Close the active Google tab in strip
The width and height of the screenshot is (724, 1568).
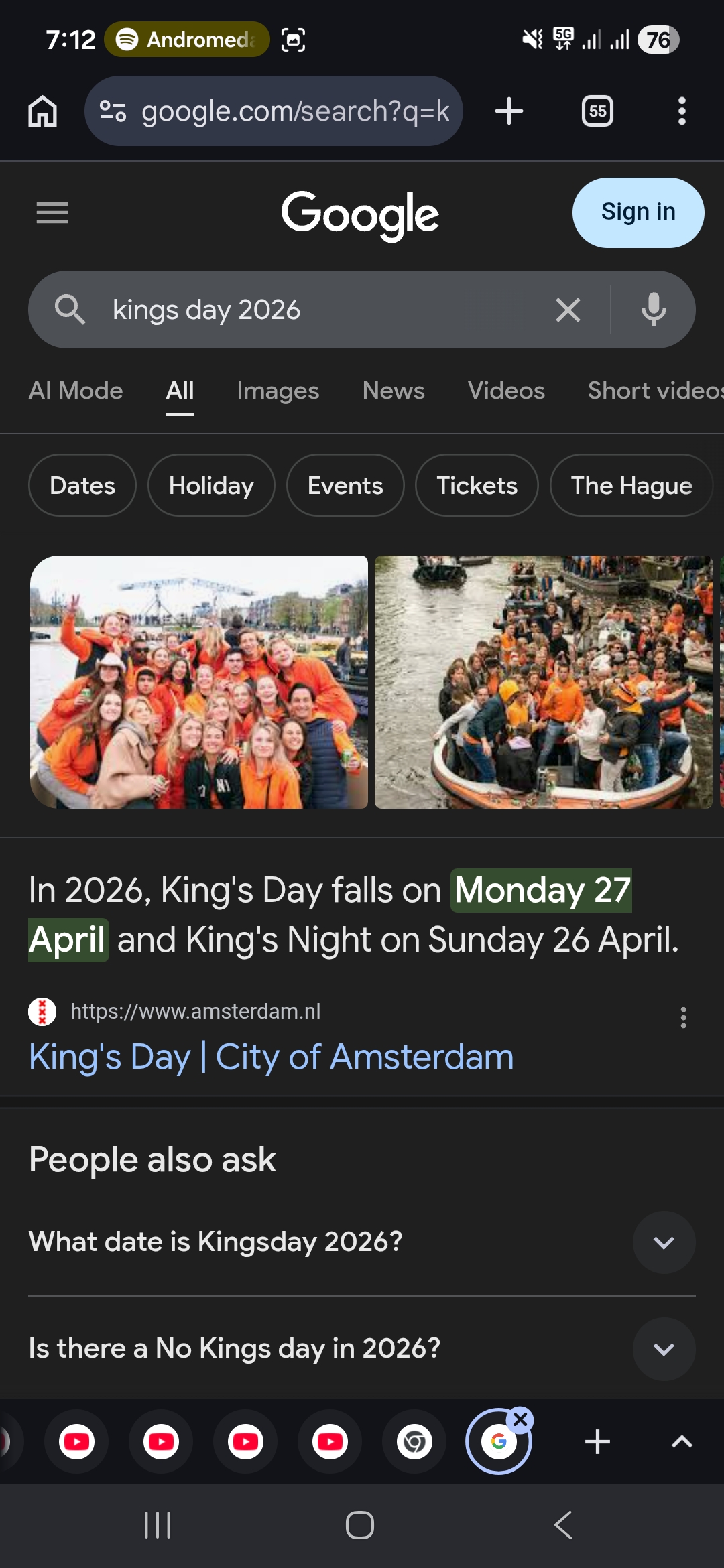[x=520, y=1419]
